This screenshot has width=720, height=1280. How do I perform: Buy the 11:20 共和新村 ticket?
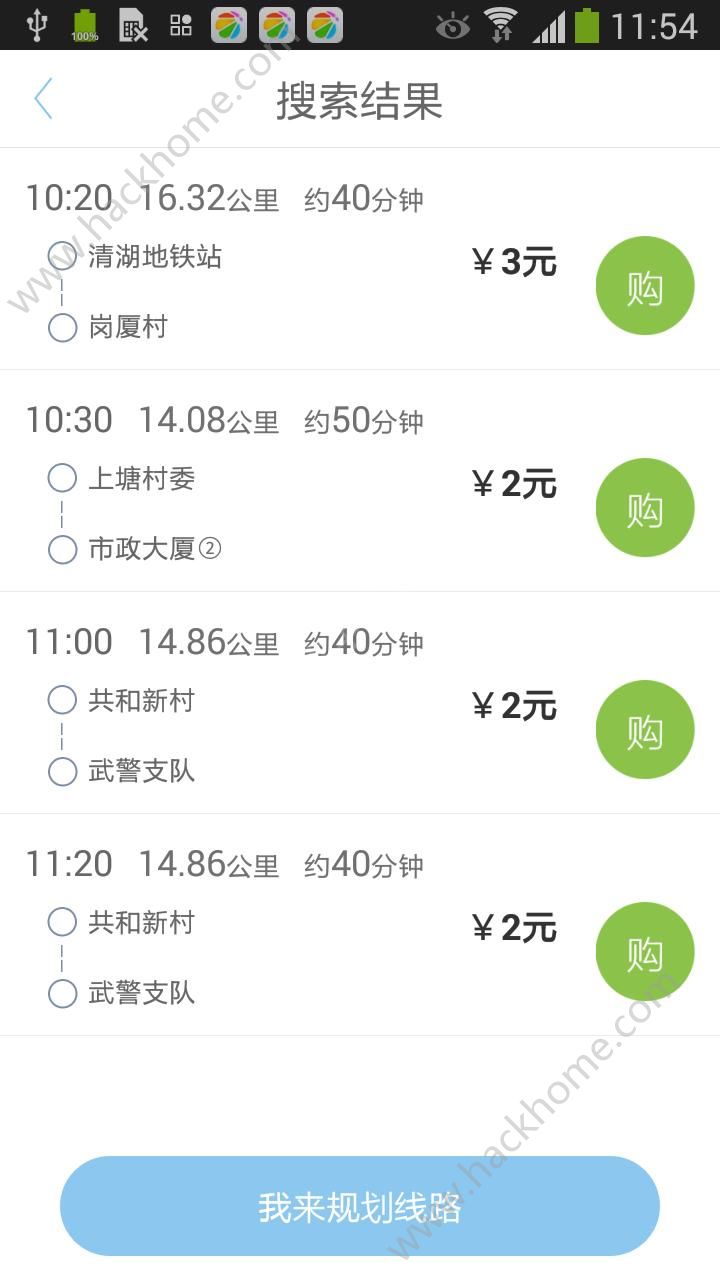(x=644, y=952)
